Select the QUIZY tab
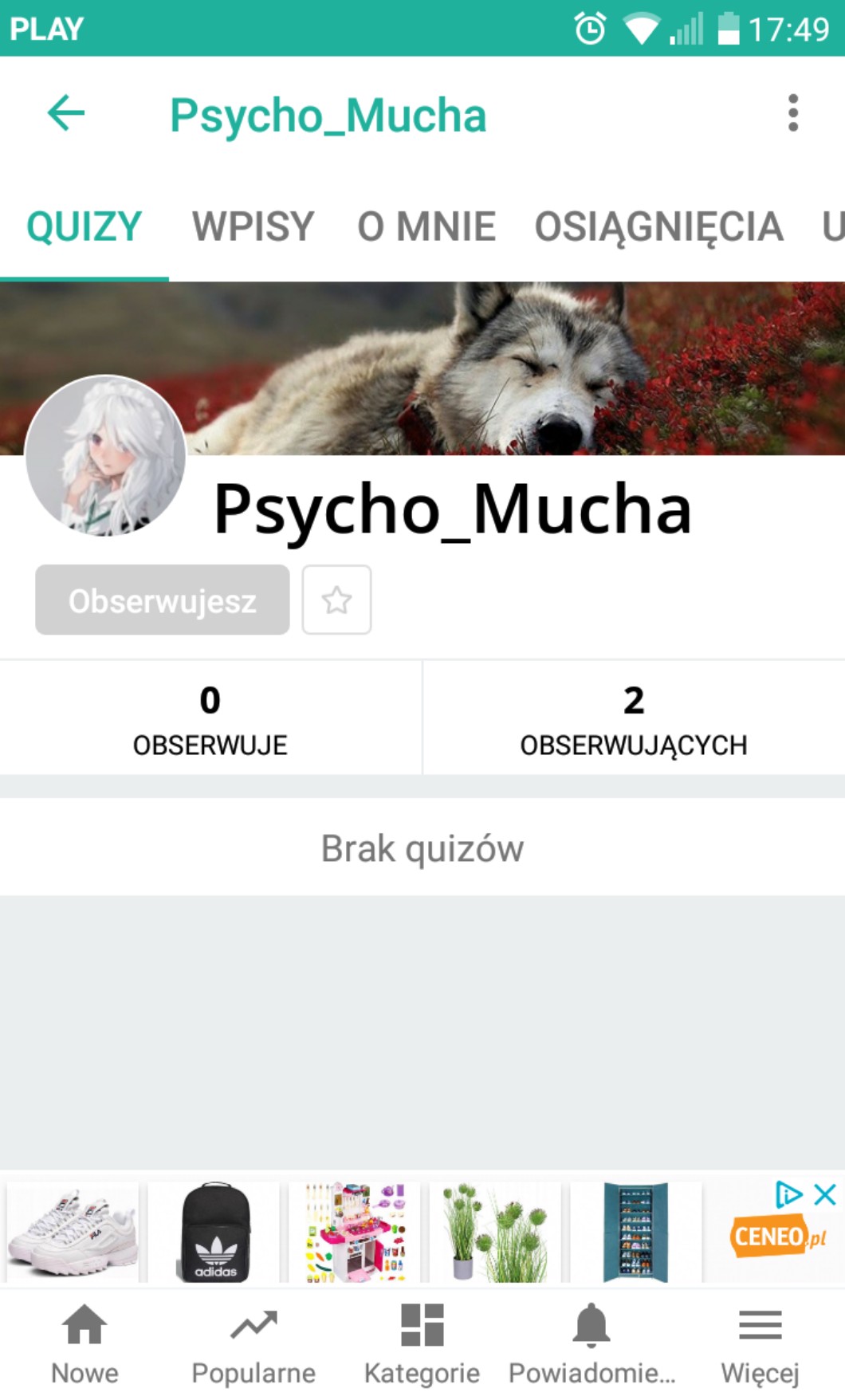Screen dimensions: 845x1400 click(x=84, y=226)
